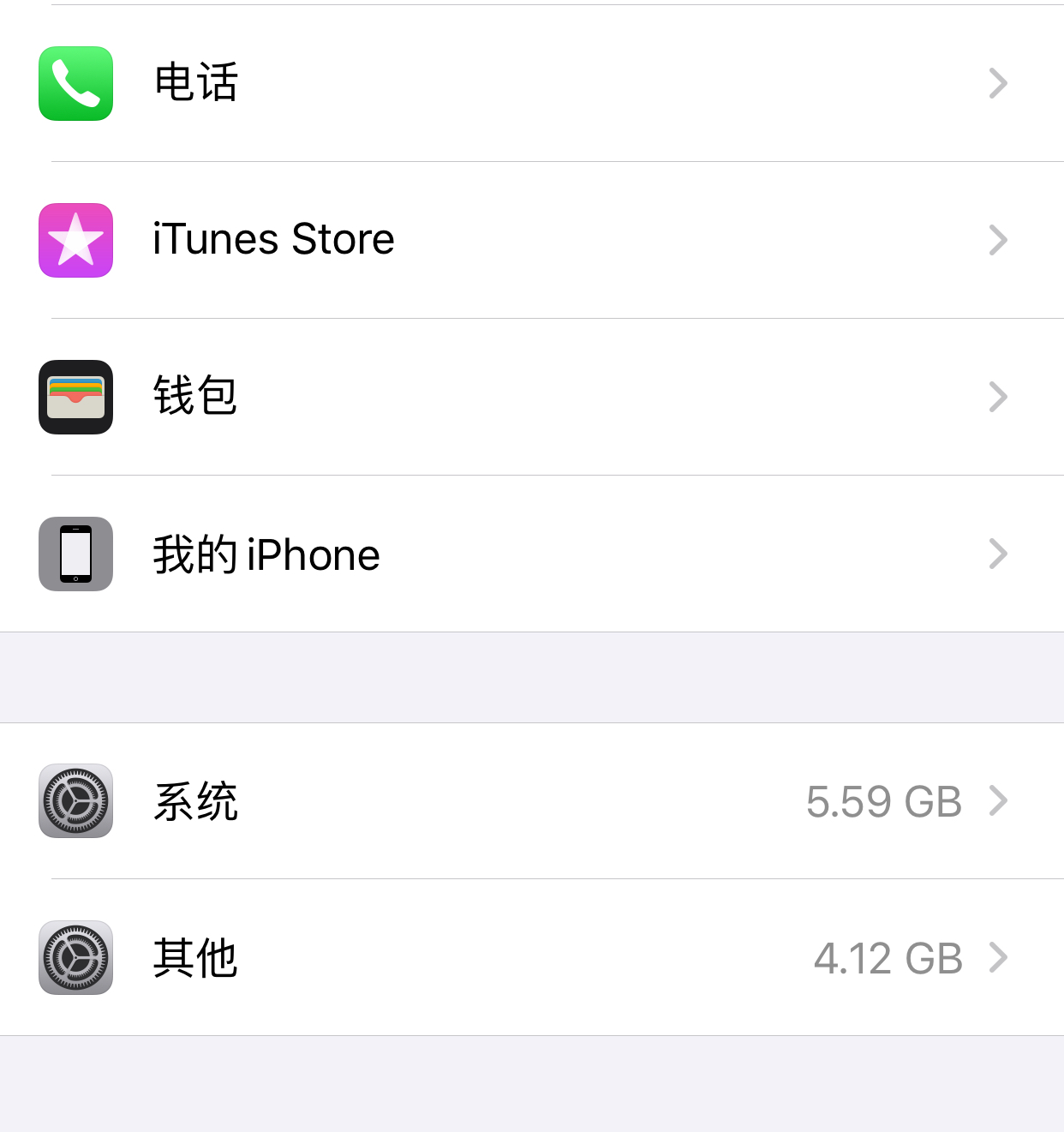
Task: Tap the green Phone app icon
Action: tap(75, 83)
